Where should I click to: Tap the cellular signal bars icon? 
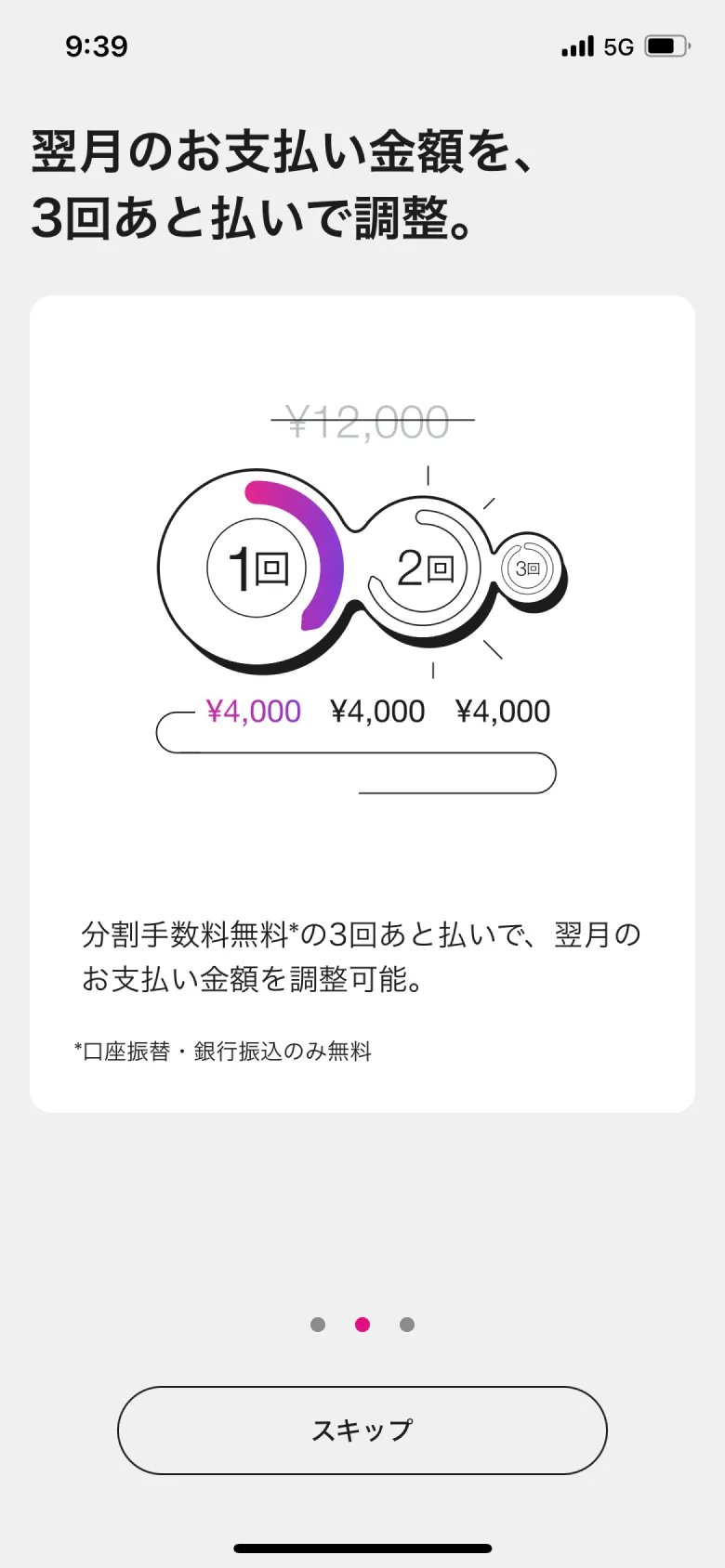pyautogui.click(x=576, y=45)
